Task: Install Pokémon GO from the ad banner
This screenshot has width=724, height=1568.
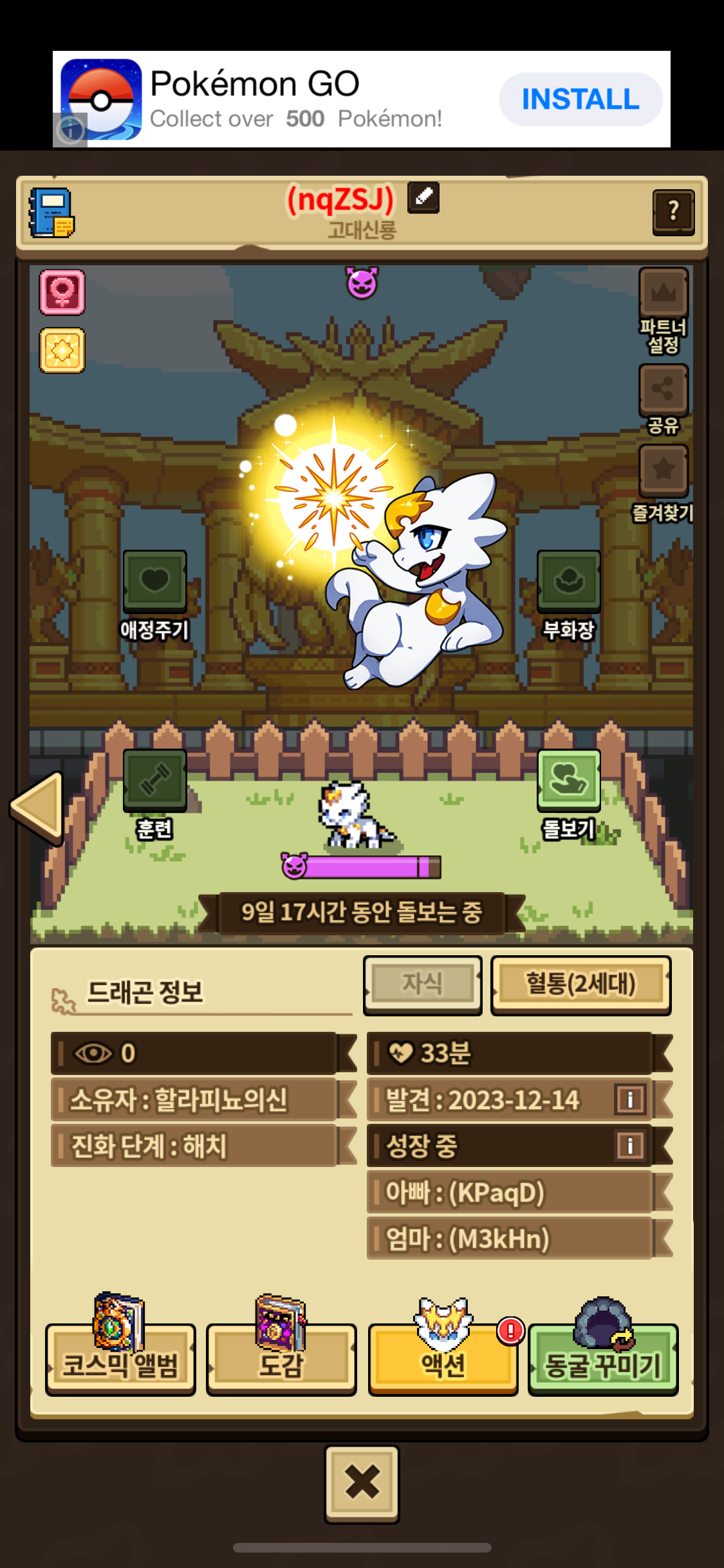Action: 580,99
